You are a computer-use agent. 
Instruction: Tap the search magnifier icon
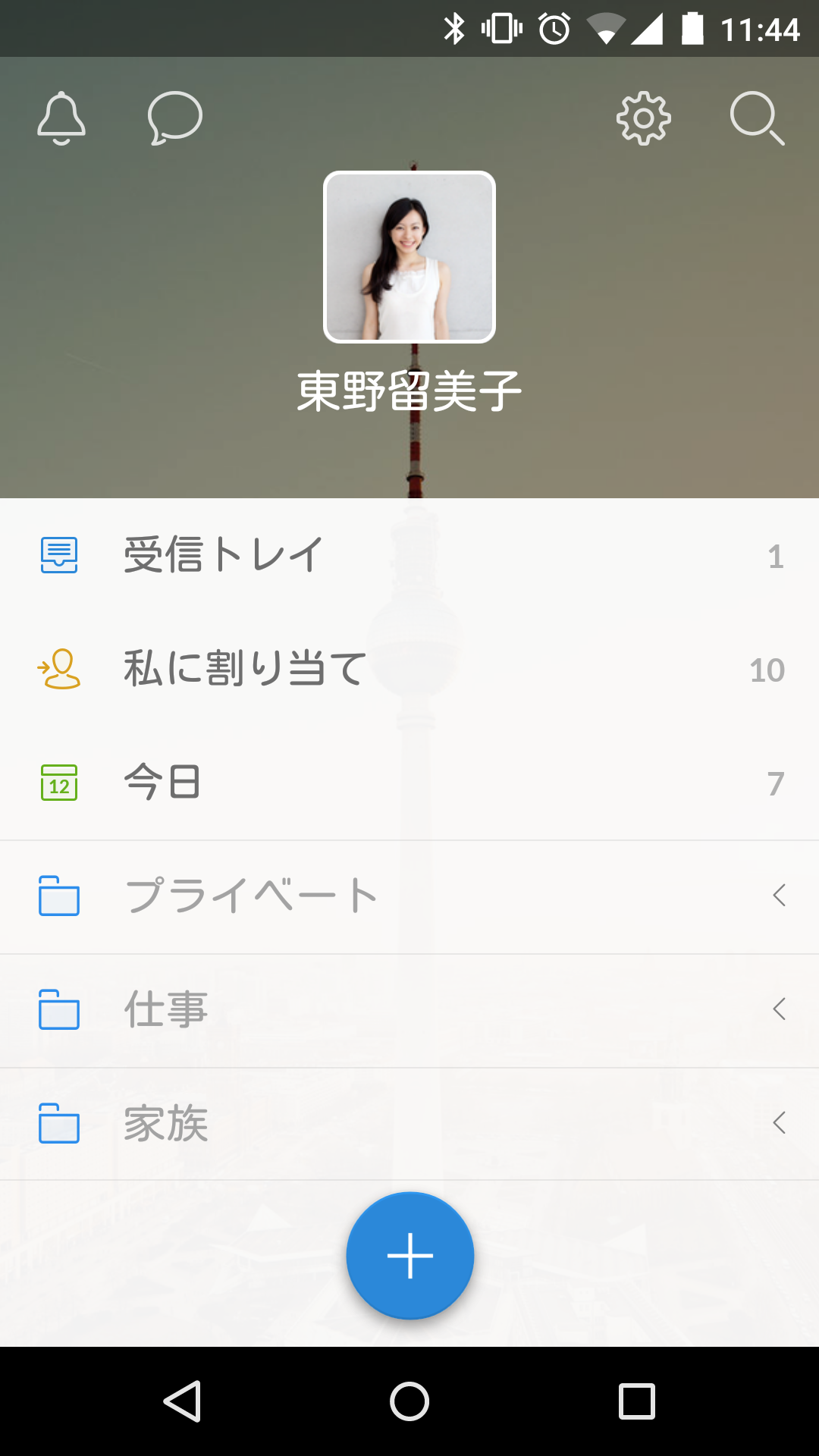pyautogui.click(x=757, y=118)
